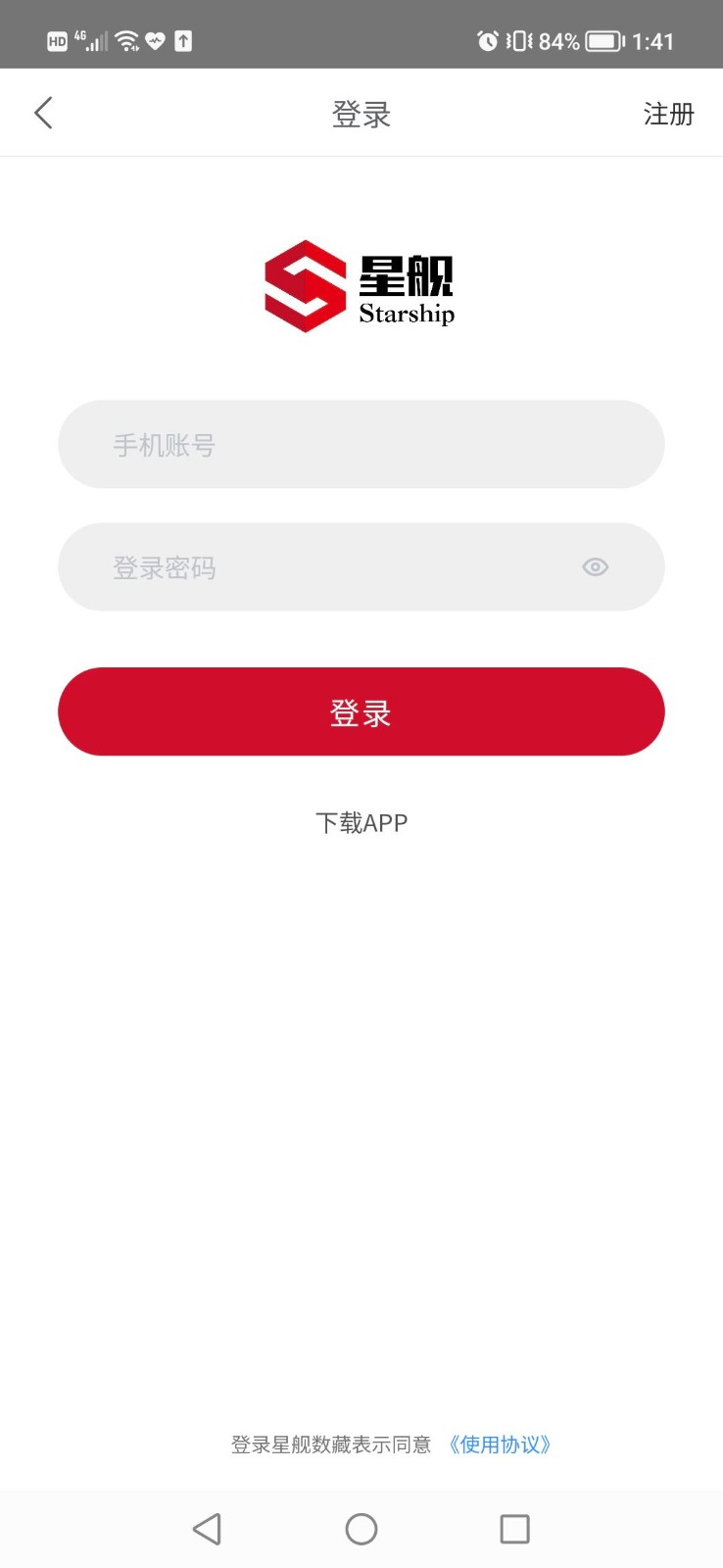Open the 《使用协议》 usage agreement
Image resolution: width=723 pixels, height=1568 pixels.
[500, 1445]
